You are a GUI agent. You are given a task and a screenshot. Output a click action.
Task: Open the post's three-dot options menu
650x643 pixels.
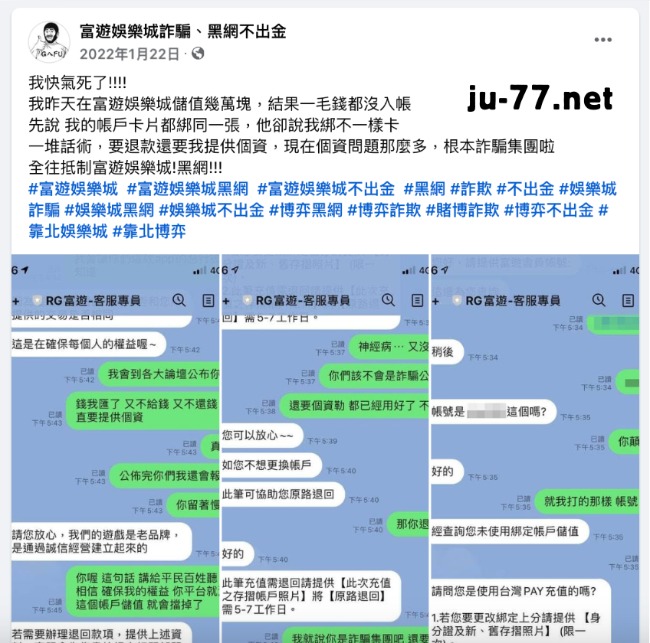pyautogui.click(x=603, y=40)
